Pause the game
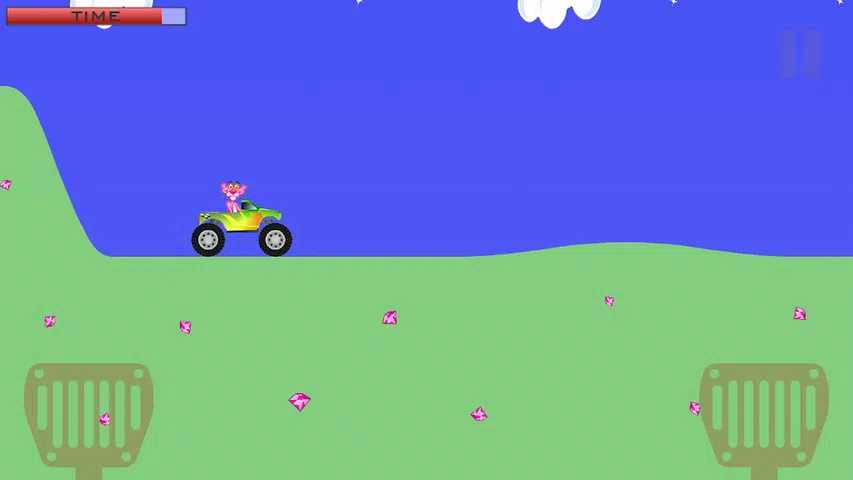 click(x=800, y=54)
